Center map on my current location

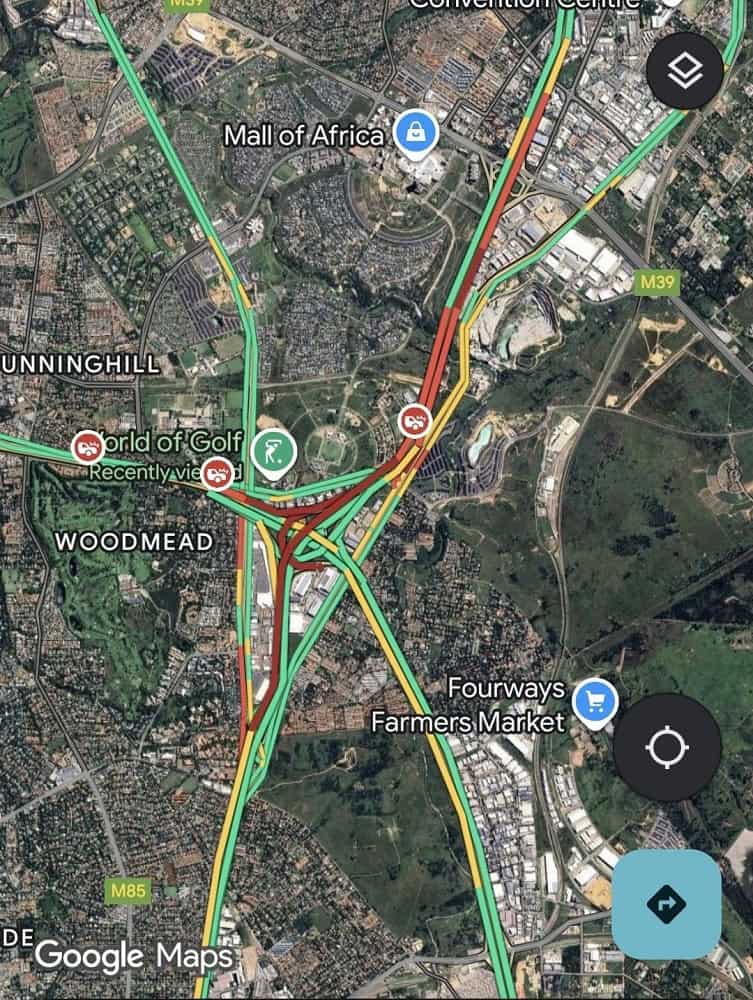click(x=666, y=748)
